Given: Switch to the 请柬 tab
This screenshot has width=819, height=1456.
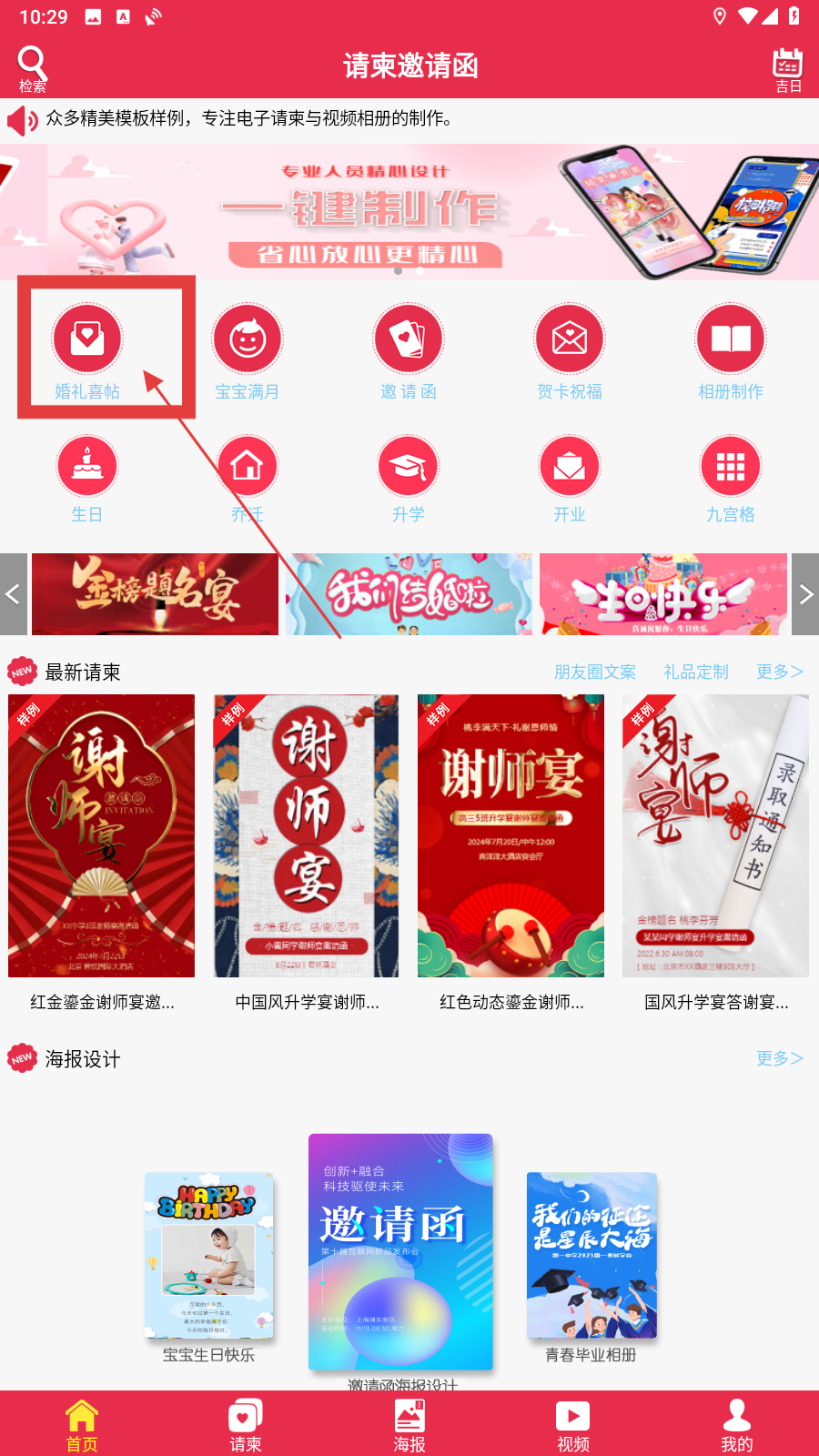Looking at the screenshot, I should click(246, 1425).
